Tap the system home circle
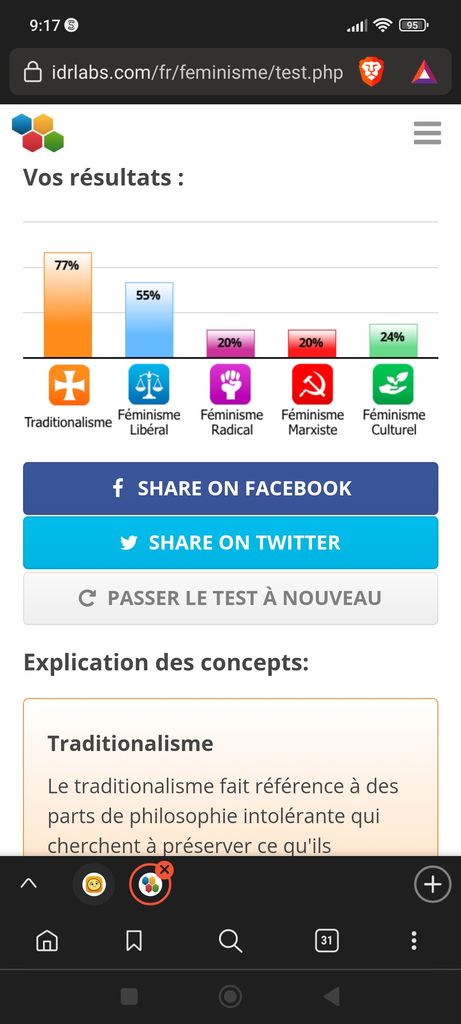 [x=230, y=996]
